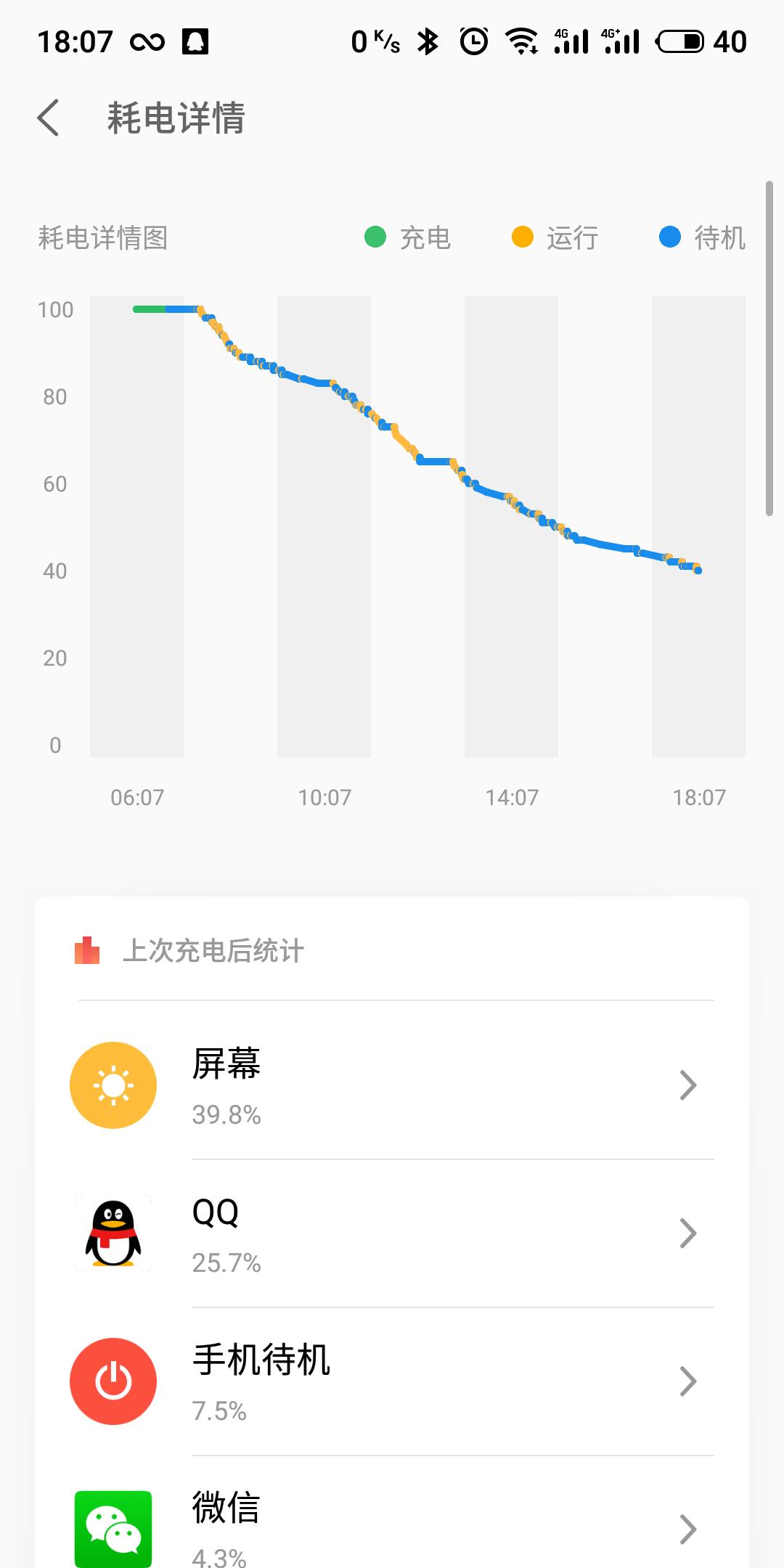Open 手机待机 power usage details
784x1568 pixels.
tap(392, 1381)
